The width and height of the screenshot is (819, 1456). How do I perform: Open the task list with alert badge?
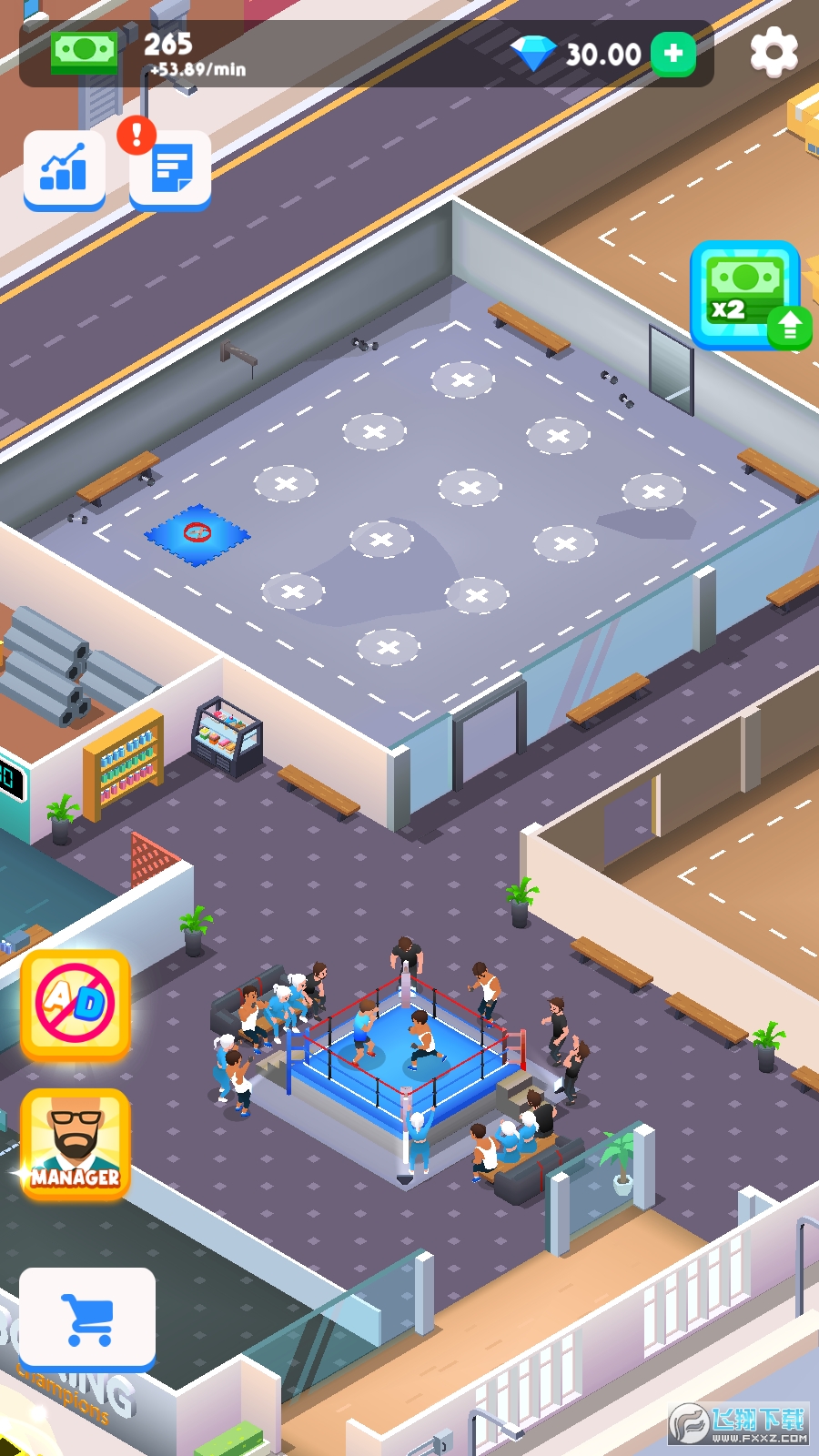[170, 169]
